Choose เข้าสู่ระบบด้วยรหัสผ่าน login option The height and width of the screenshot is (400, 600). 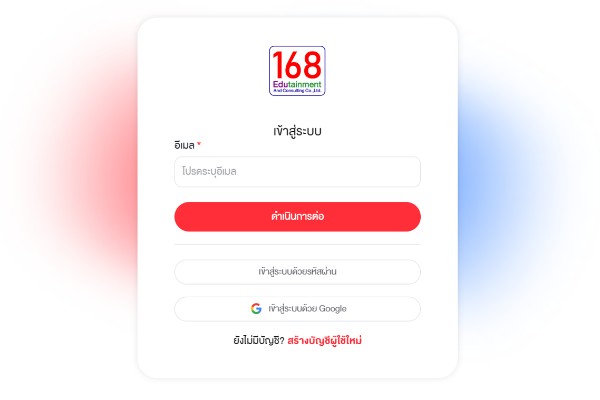coord(297,271)
